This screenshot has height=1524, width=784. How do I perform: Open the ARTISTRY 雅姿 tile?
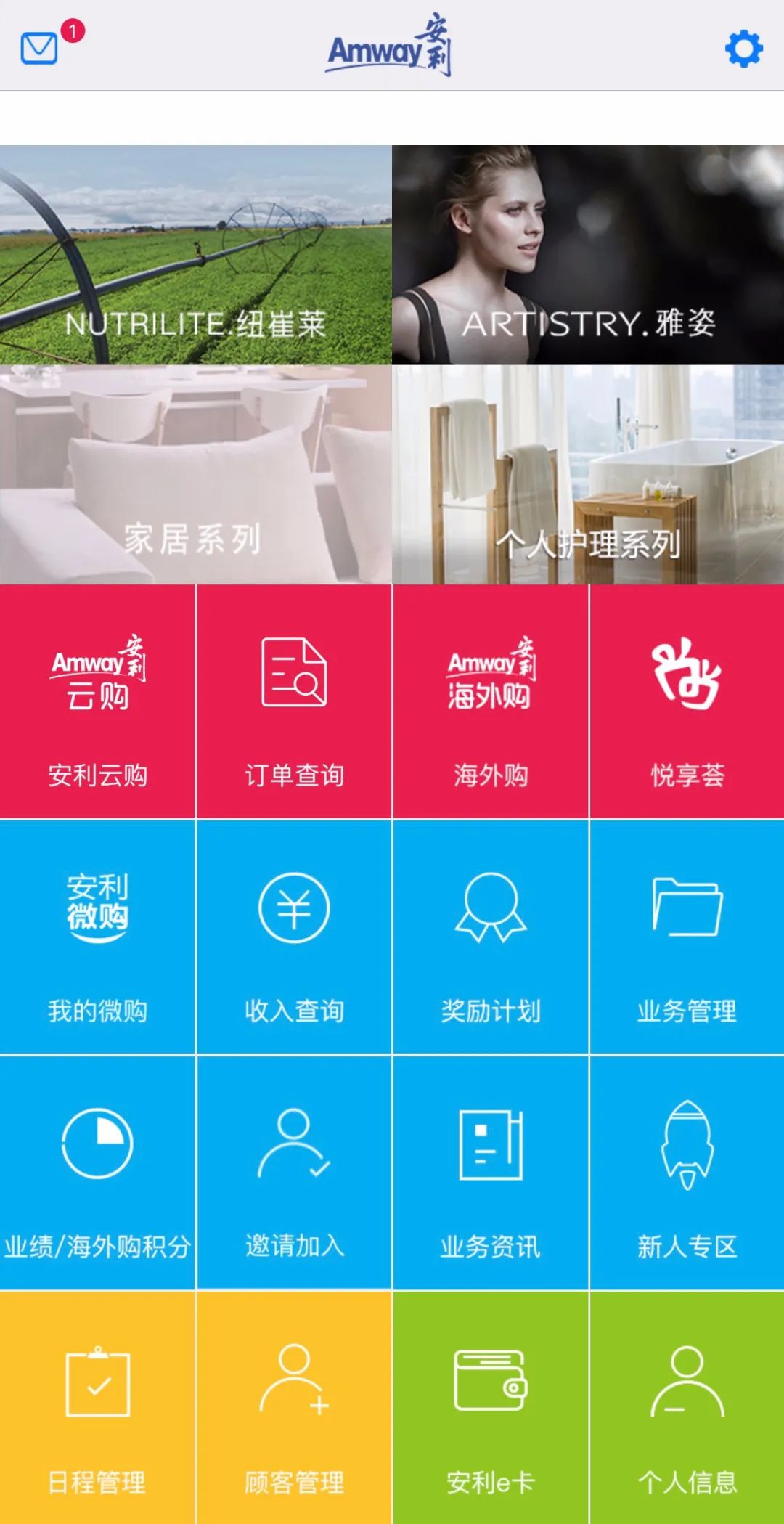[x=588, y=255]
